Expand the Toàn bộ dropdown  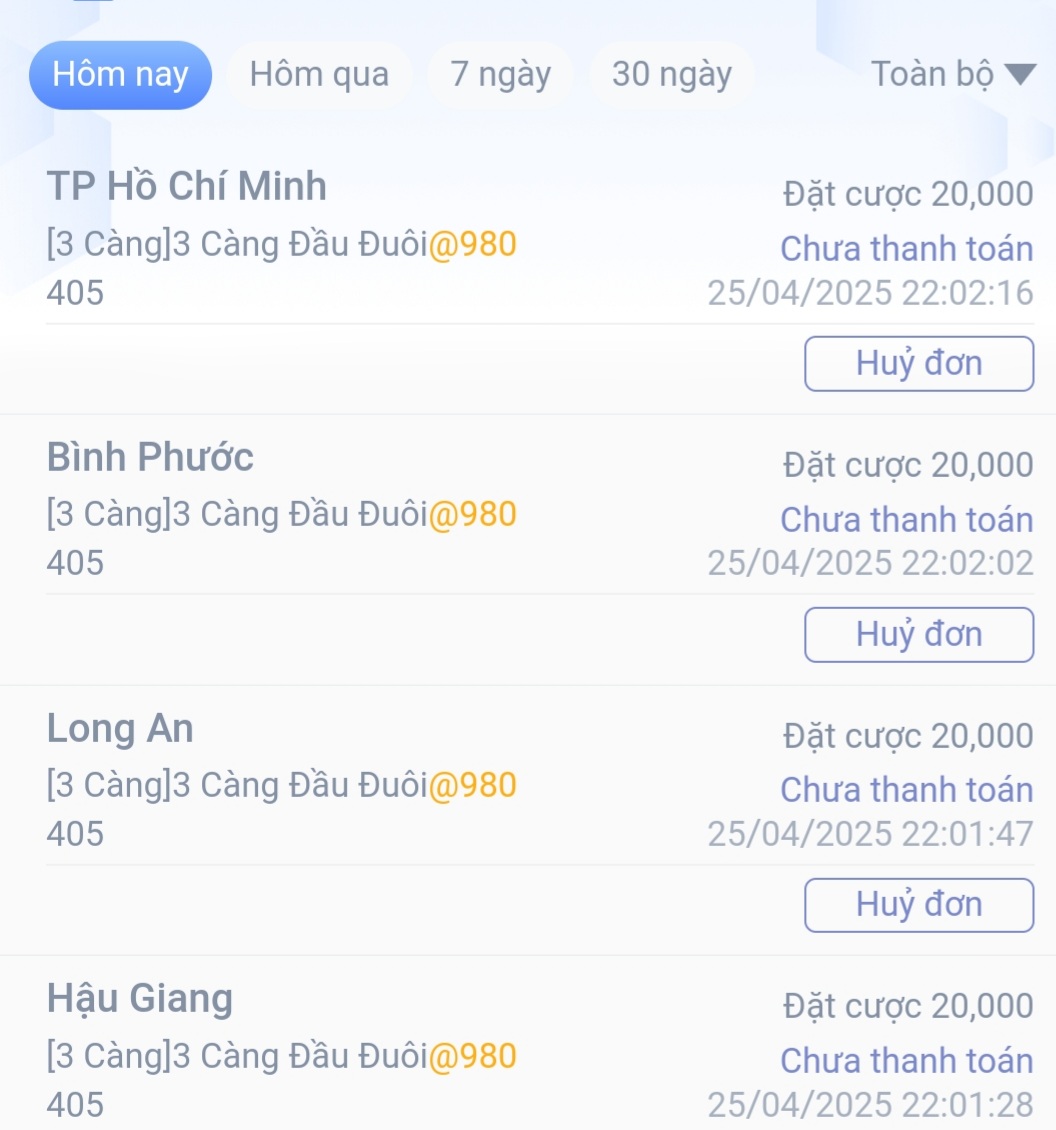coord(954,74)
